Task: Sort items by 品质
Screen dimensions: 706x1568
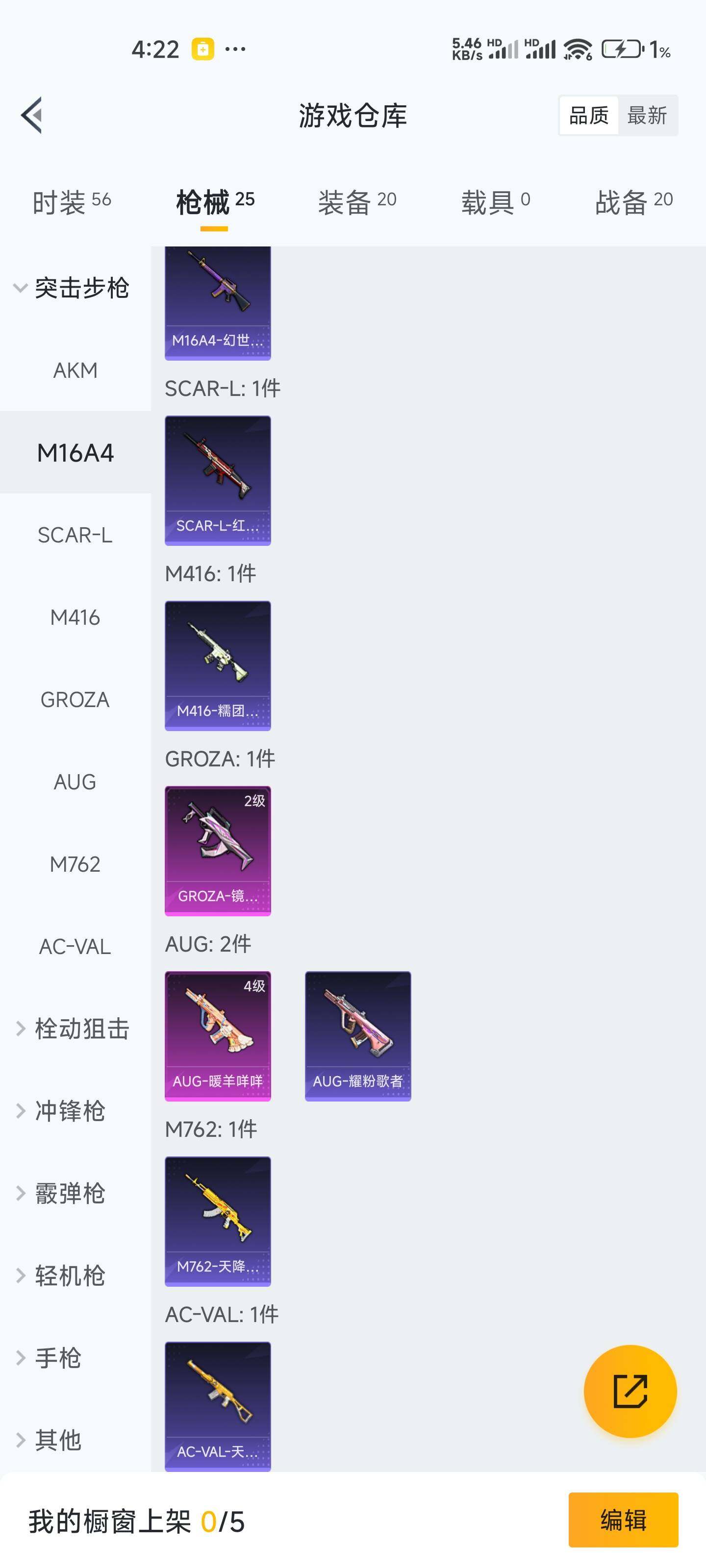Action: click(588, 115)
